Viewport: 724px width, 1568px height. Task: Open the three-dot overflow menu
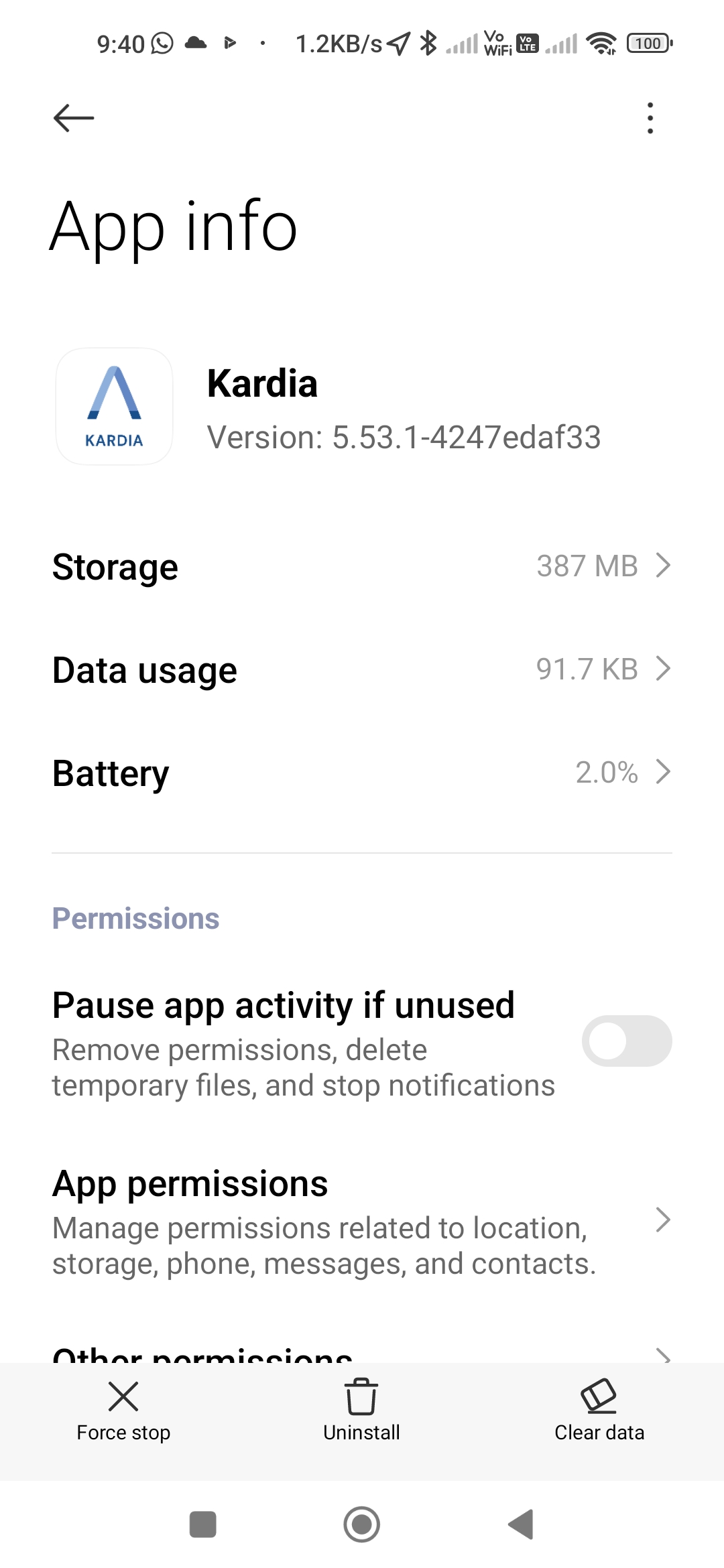(649, 117)
